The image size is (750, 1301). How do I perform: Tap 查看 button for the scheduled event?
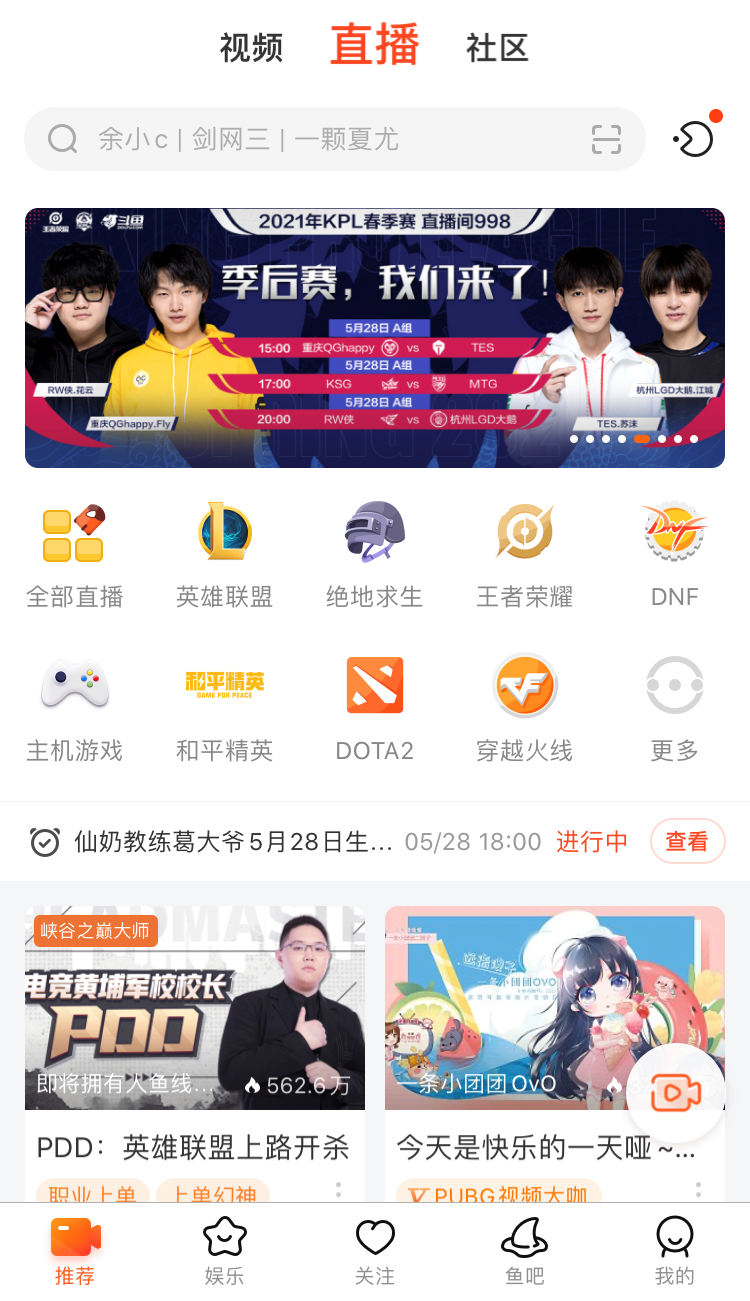click(687, 842)
